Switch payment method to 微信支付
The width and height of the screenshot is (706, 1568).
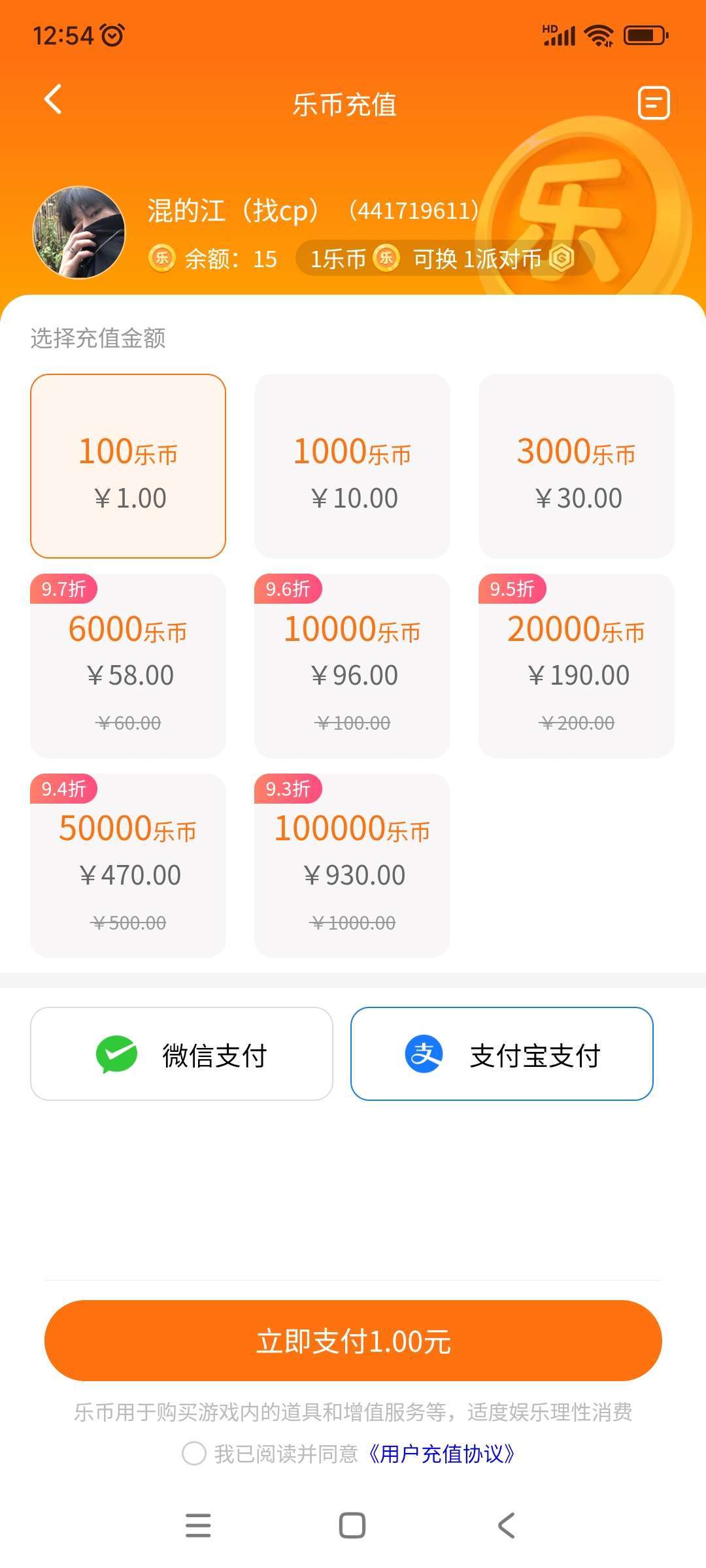coord(182,1054)
